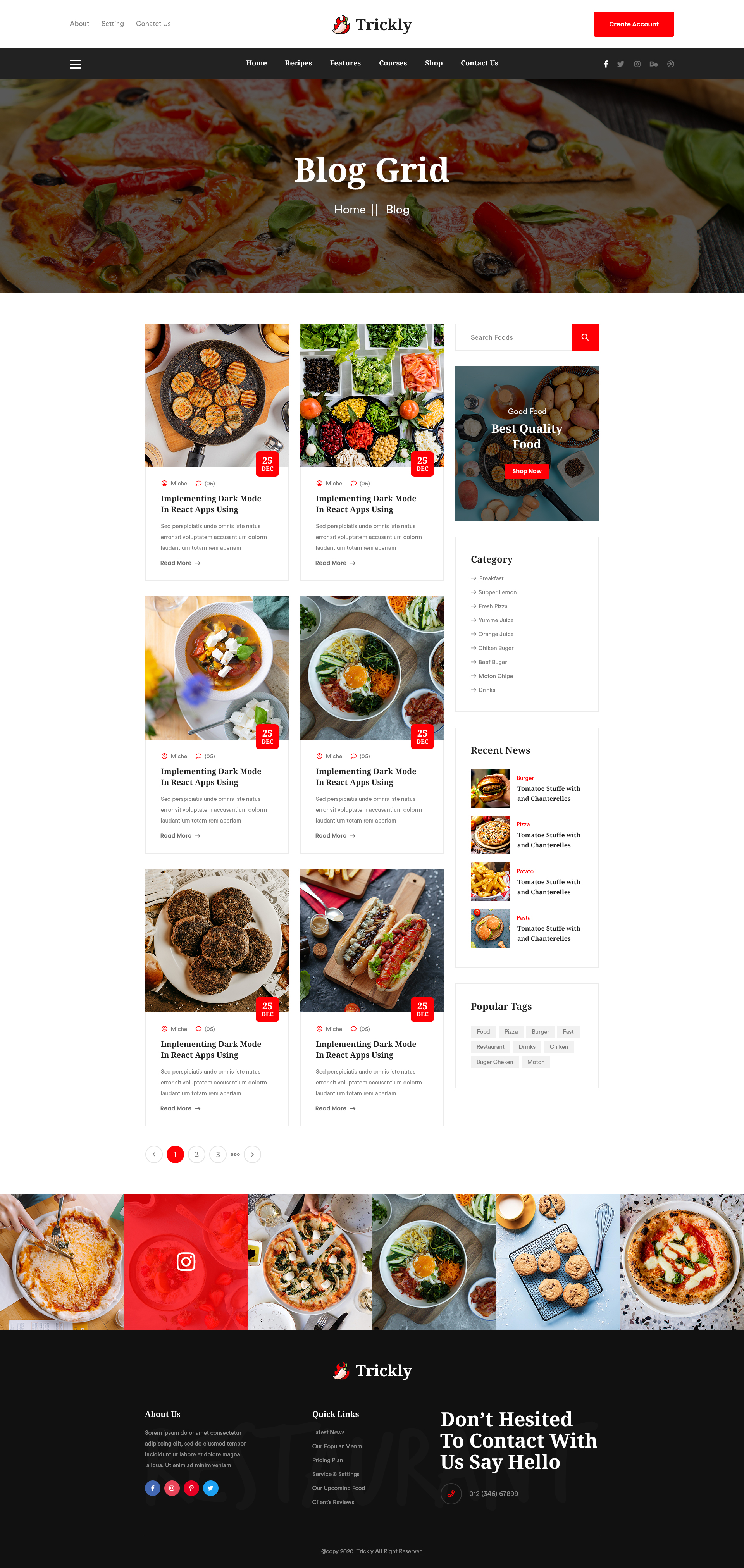The image size is (744, 1568).
Task: Choose the Pizza tag
Action: point(511,1032)
